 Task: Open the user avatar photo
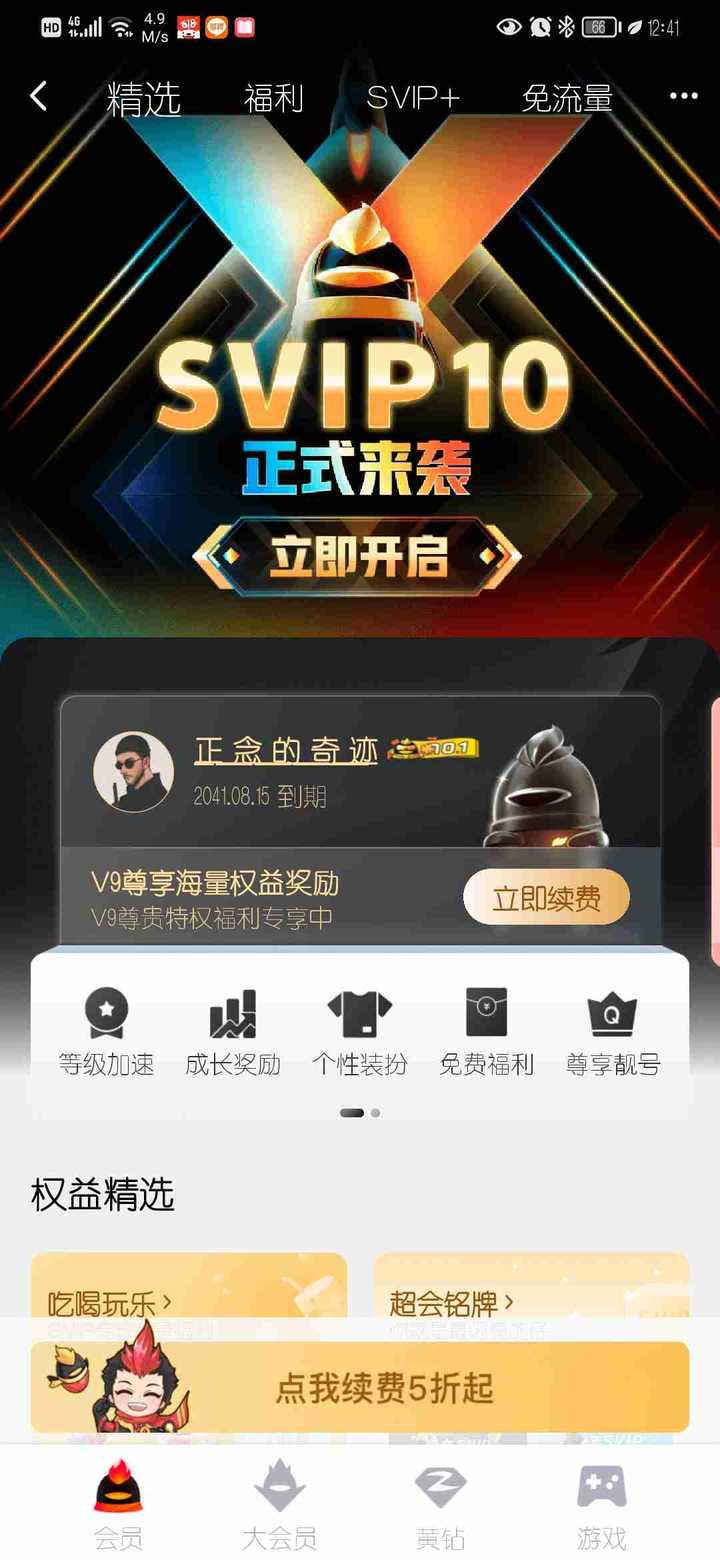133,771
